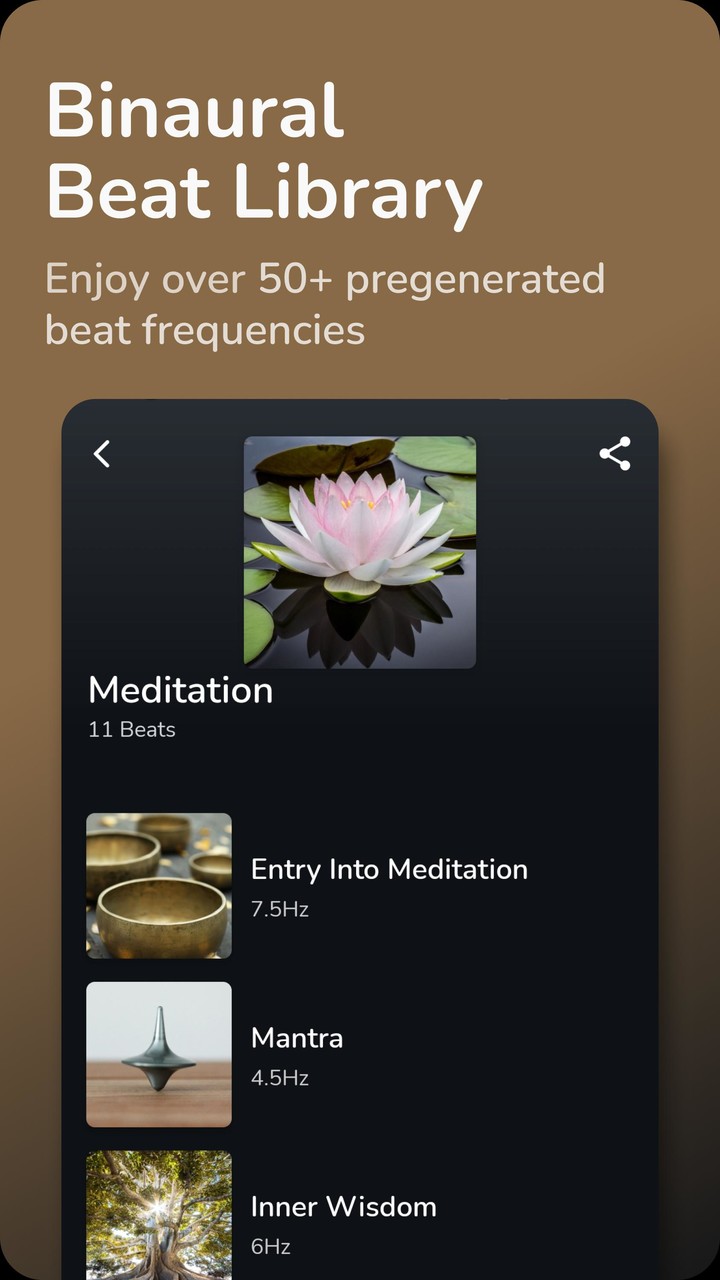This screenshot has height=1280, width=720.
Task: Tap the Mantra spinning top image
Action: tap(158, 1053)
